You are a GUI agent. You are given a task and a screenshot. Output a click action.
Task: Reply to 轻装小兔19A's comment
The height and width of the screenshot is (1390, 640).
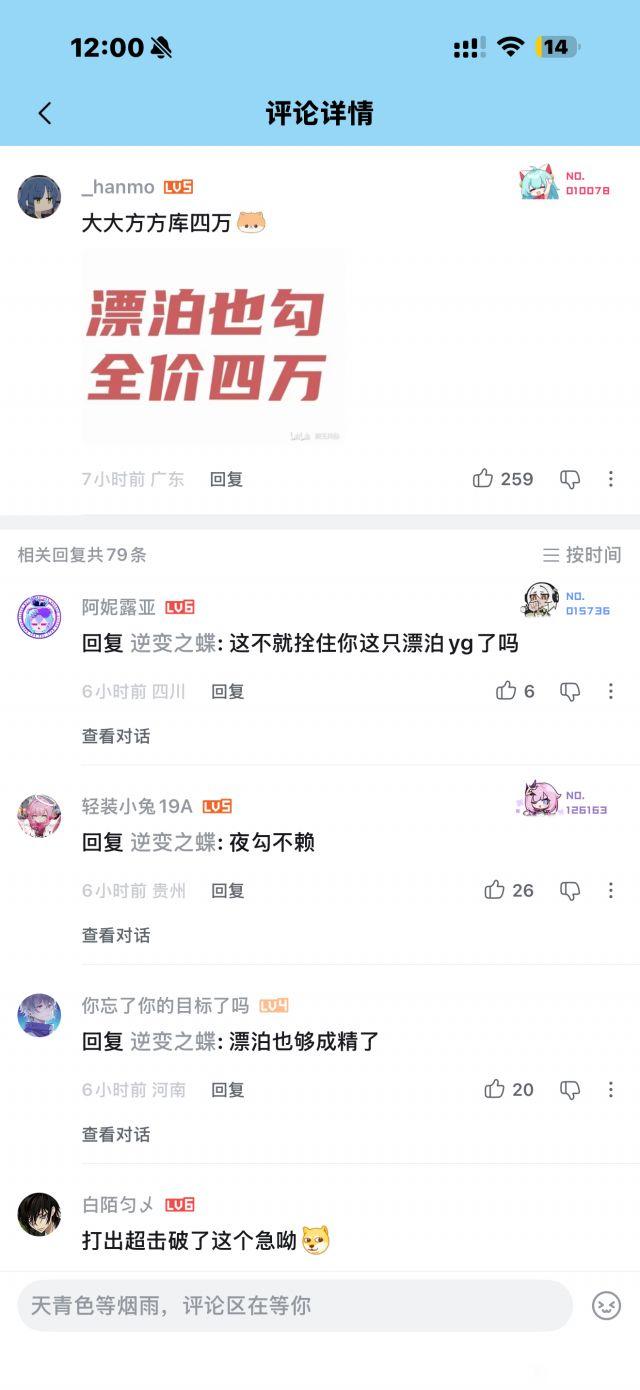228,890
